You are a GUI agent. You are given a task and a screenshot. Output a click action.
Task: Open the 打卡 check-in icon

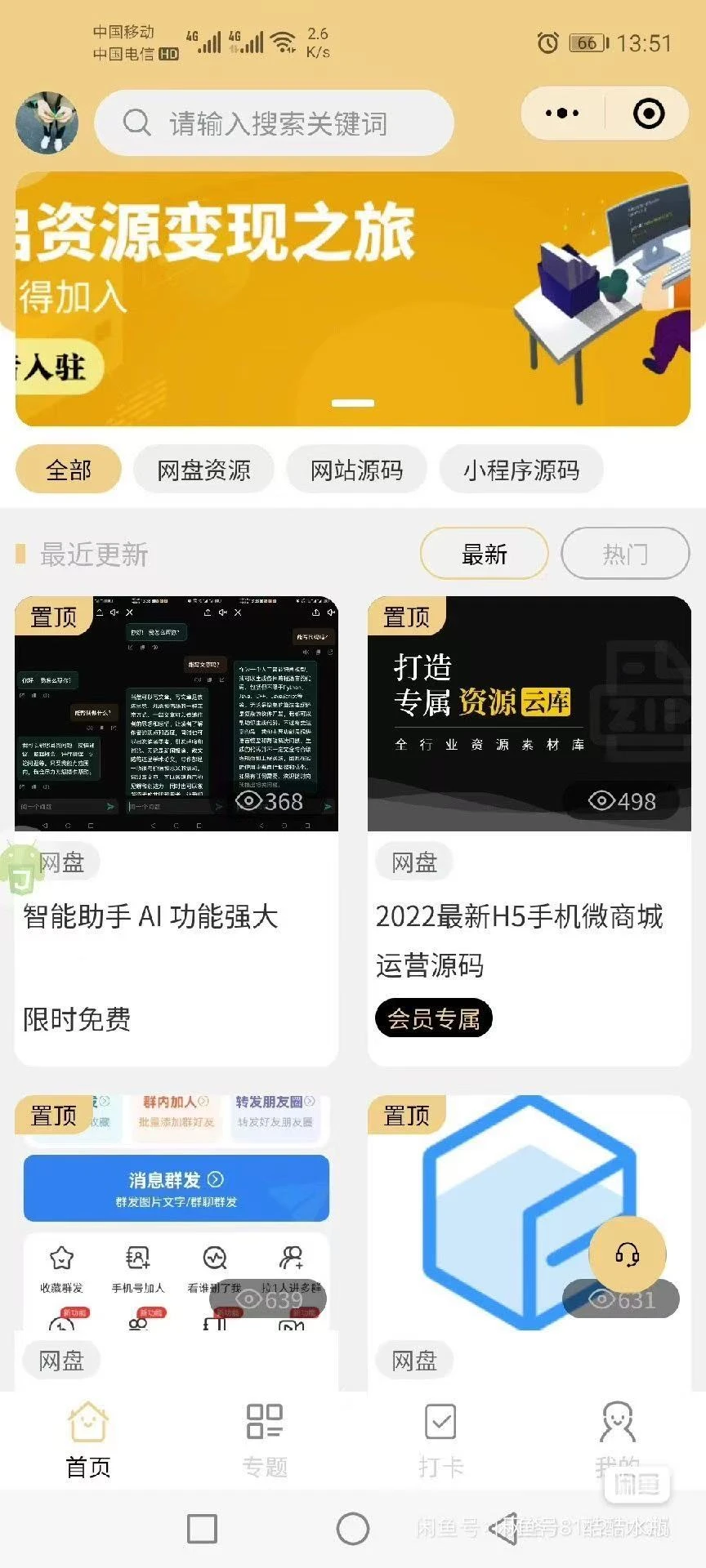tap(440, 1422)
